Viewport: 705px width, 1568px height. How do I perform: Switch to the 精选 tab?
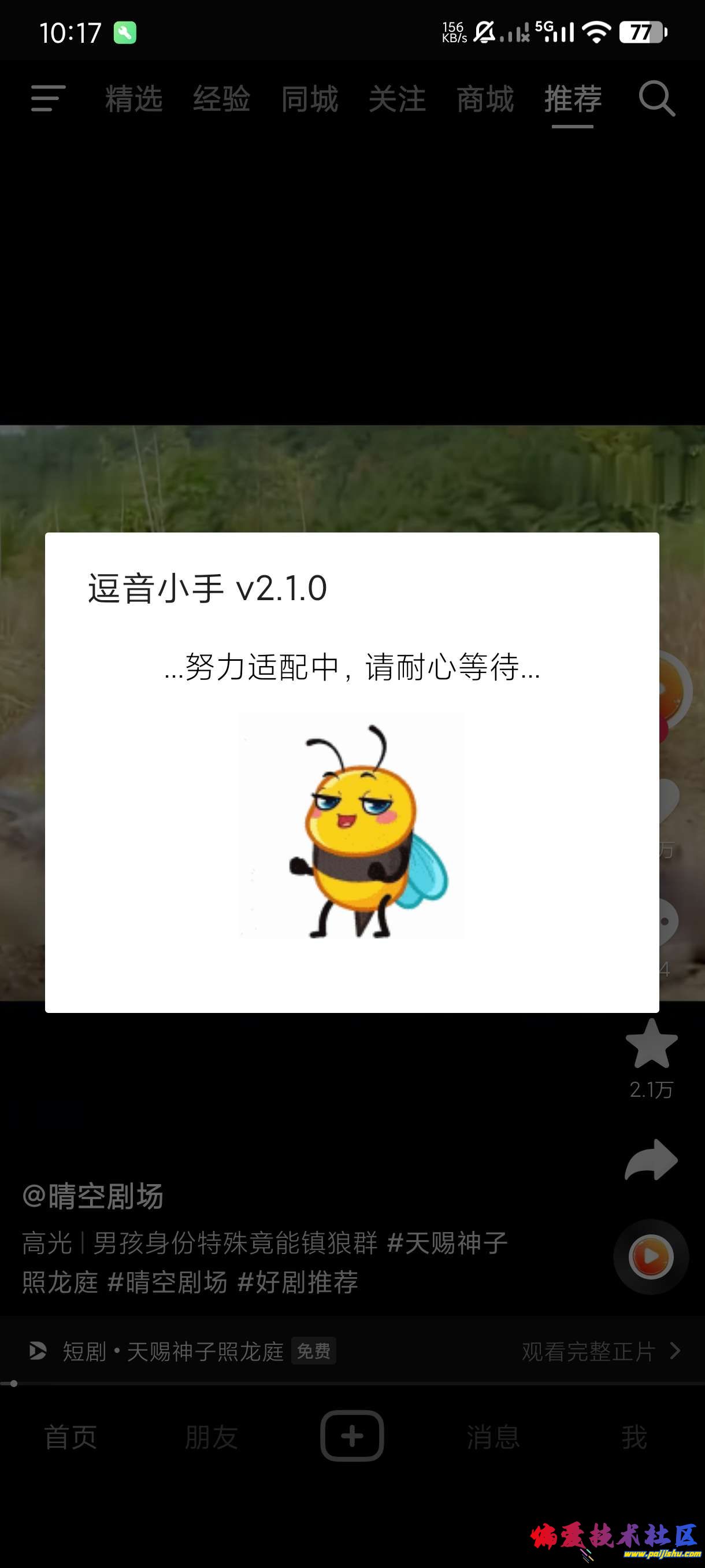point(134,99)
